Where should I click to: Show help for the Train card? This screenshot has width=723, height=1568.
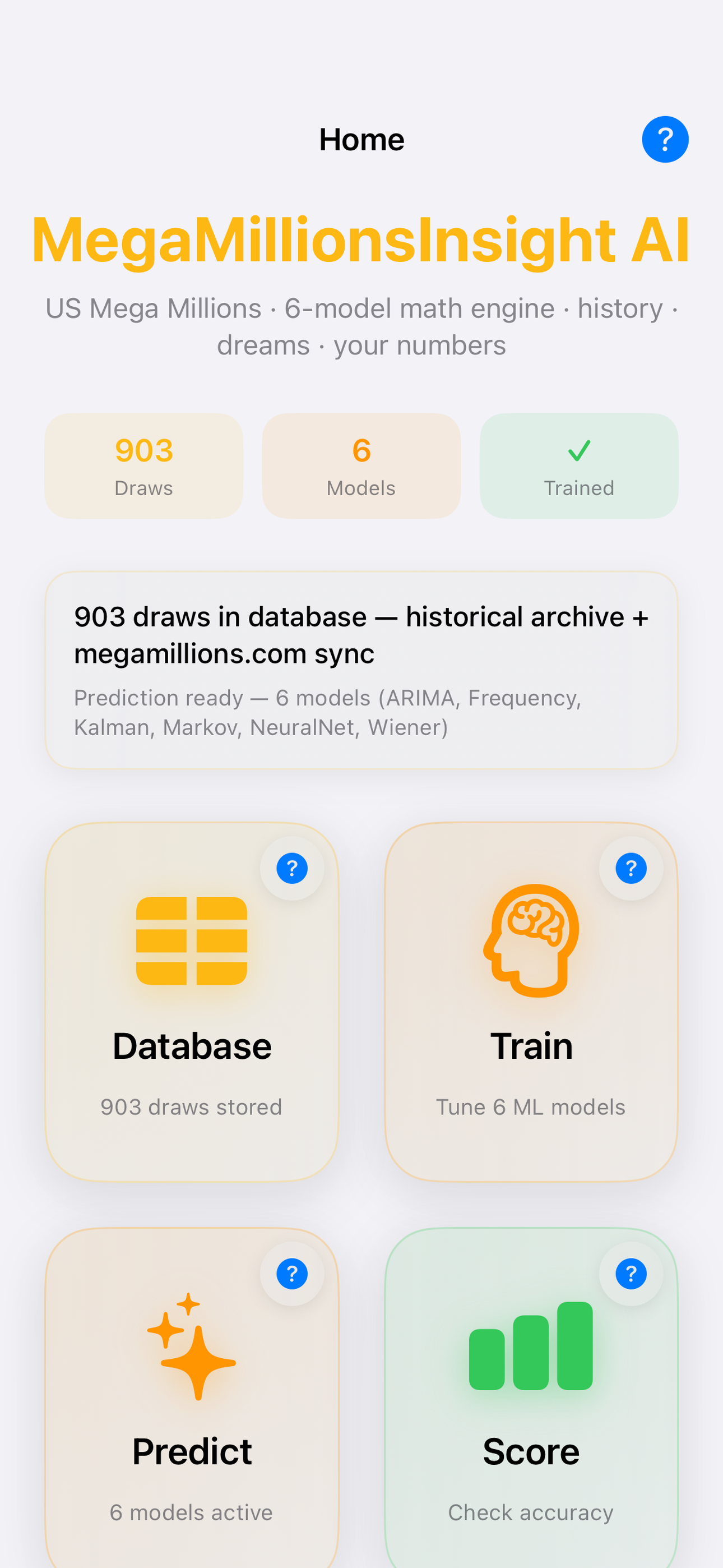[631, 868]
